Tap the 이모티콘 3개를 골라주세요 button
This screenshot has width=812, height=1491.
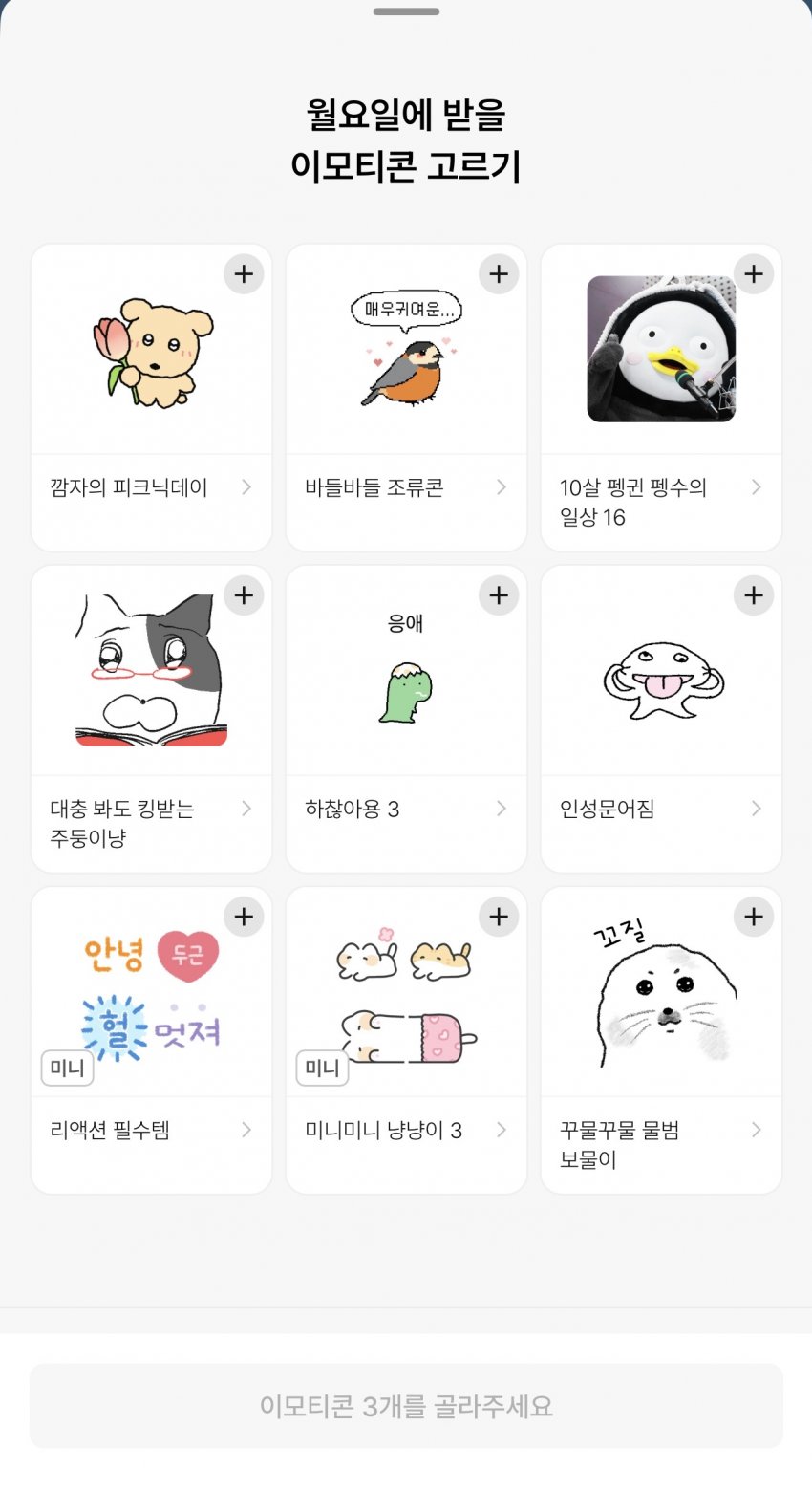(406, 1406)
